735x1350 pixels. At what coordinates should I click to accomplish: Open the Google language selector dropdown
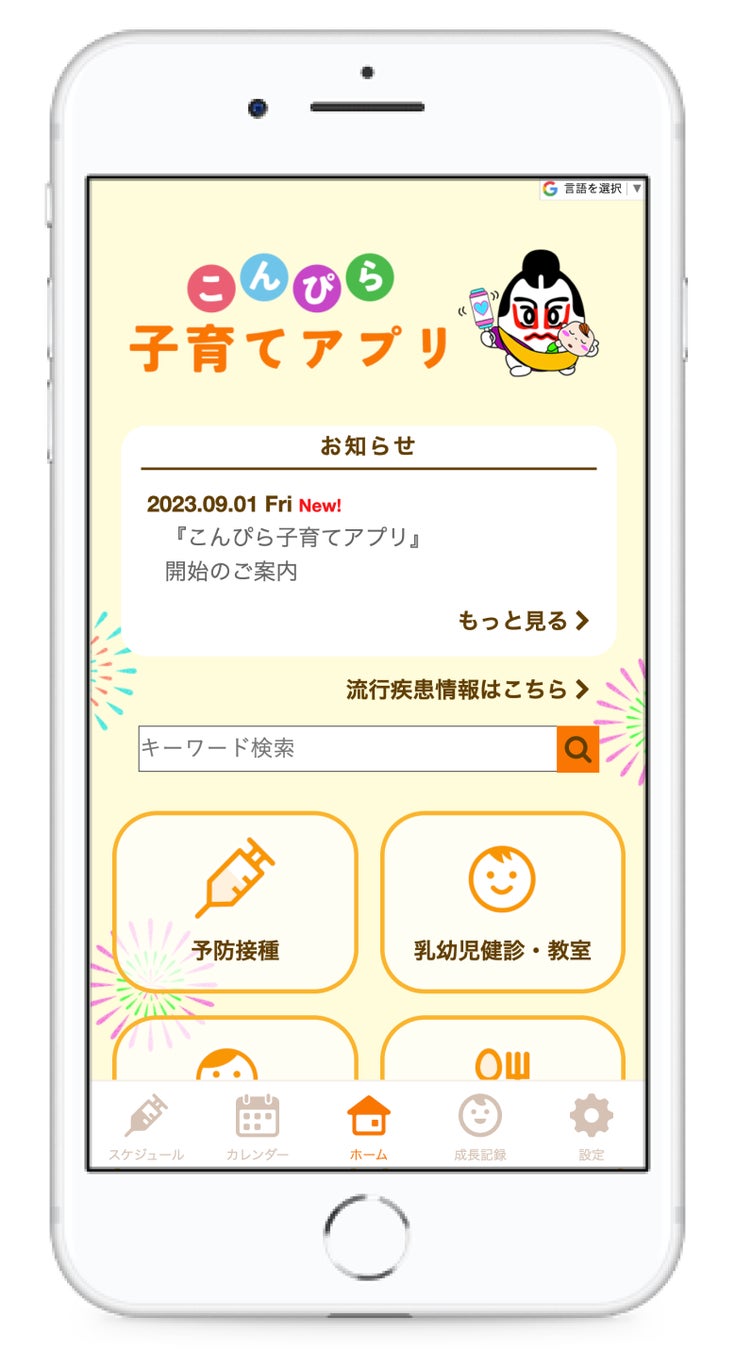pos(592,188)
